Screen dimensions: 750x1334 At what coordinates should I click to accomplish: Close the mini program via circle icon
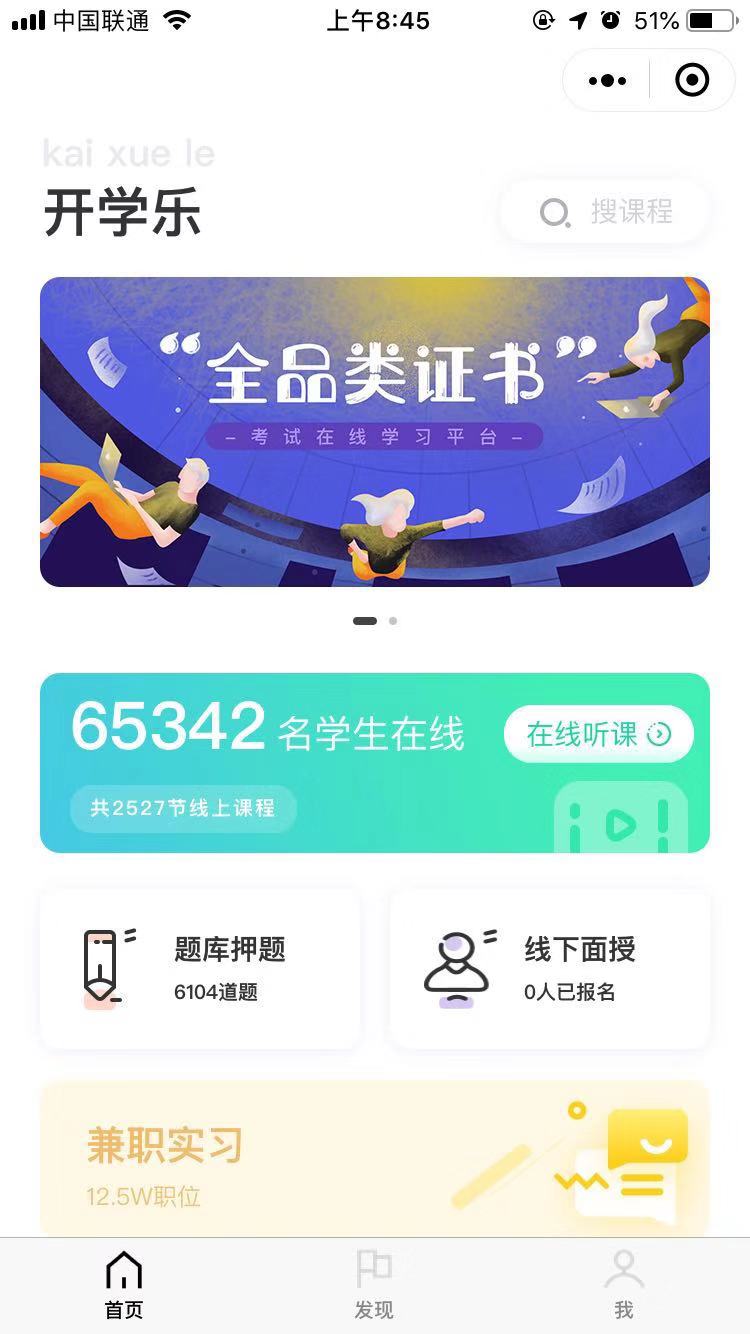[x=692, y=80]
